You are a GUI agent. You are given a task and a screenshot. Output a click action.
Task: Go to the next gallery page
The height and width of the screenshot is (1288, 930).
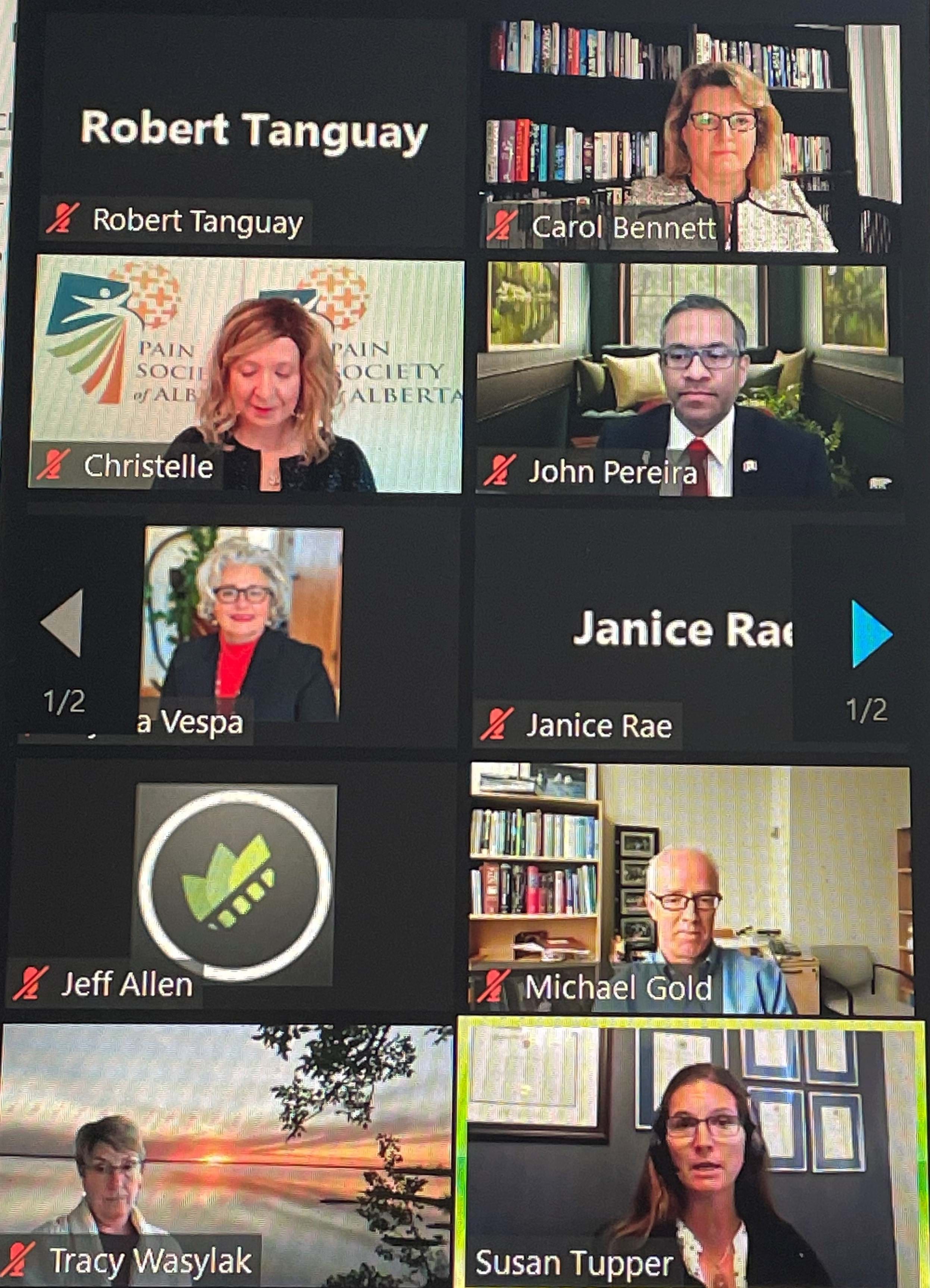coord(872,634)
